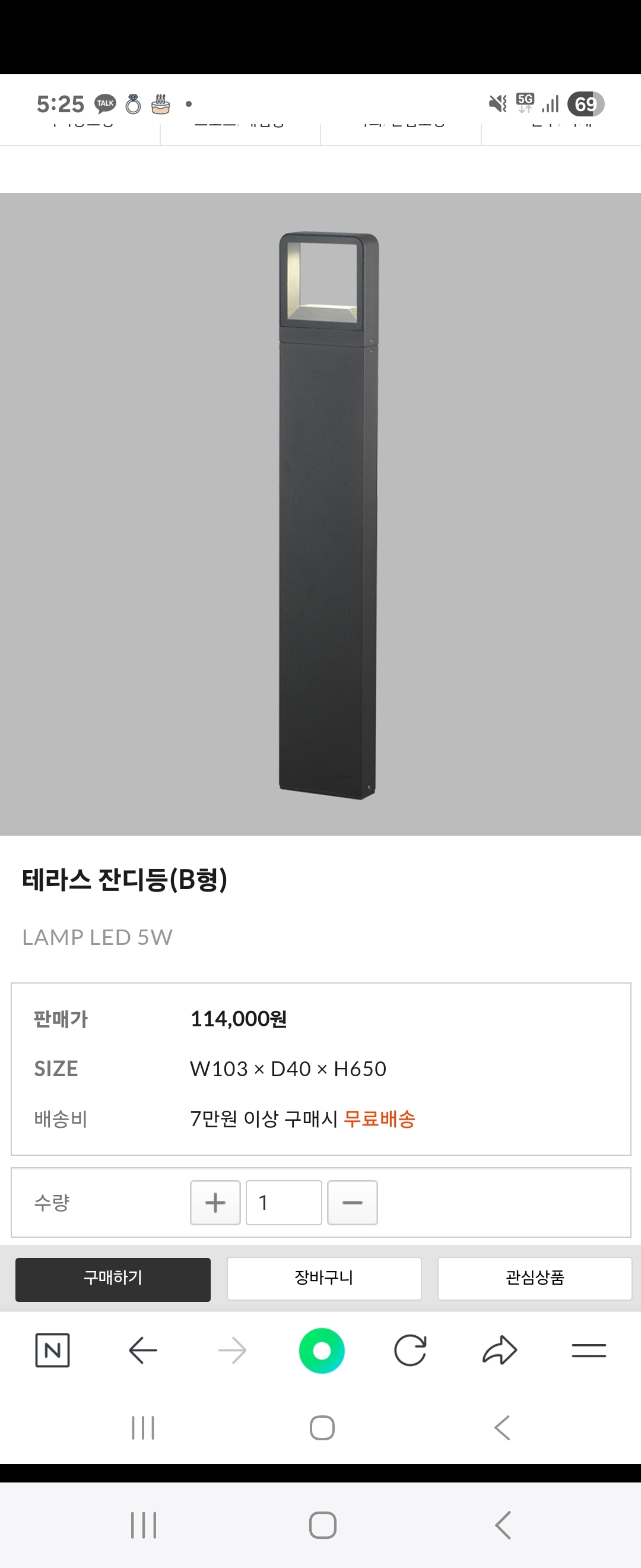This screenshot has height=1568, width=641.
Task: Tap the 구매하기 buy button
Action: coord(113,1279)
